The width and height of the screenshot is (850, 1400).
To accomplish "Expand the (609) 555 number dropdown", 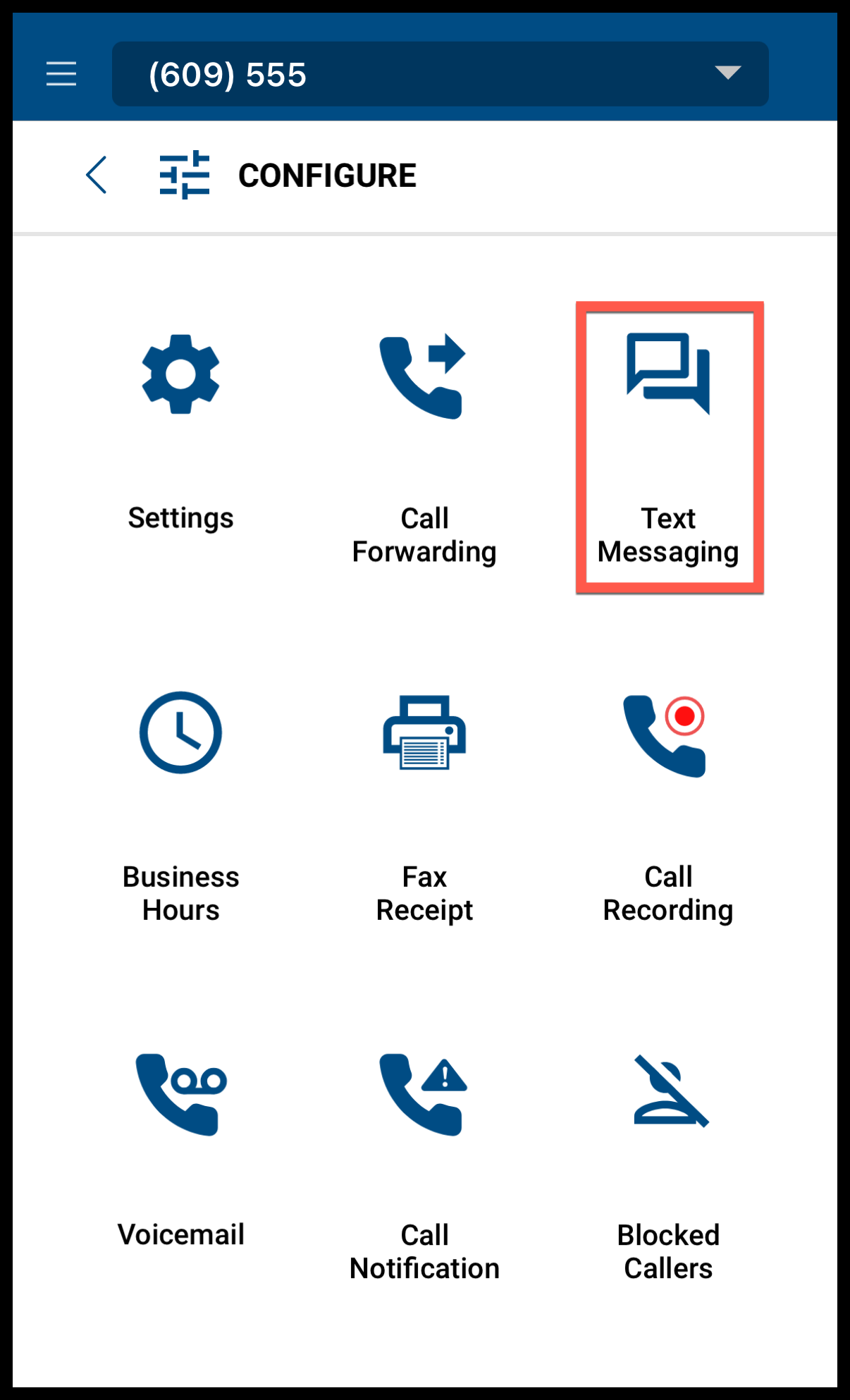I will point(727,73).
